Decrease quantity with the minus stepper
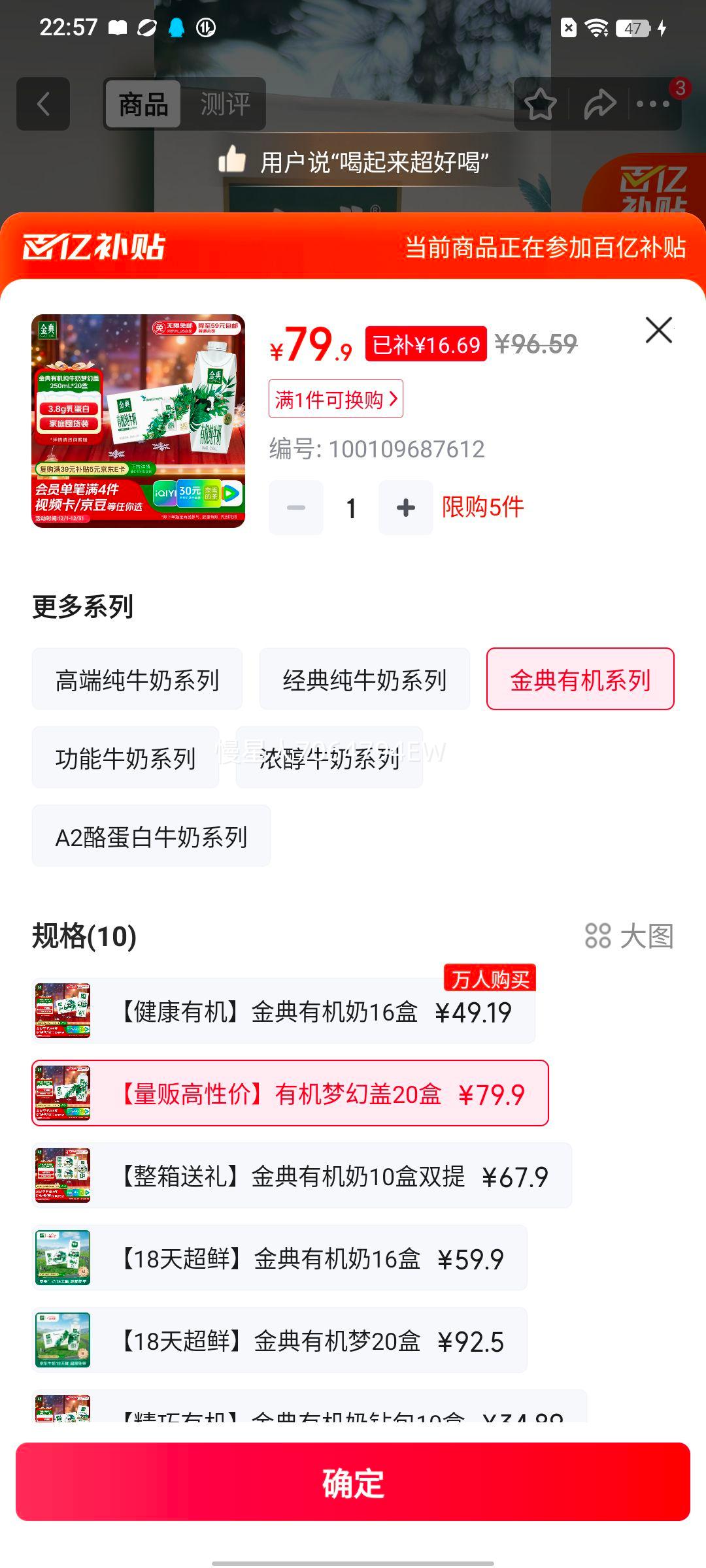 (295, 507)
